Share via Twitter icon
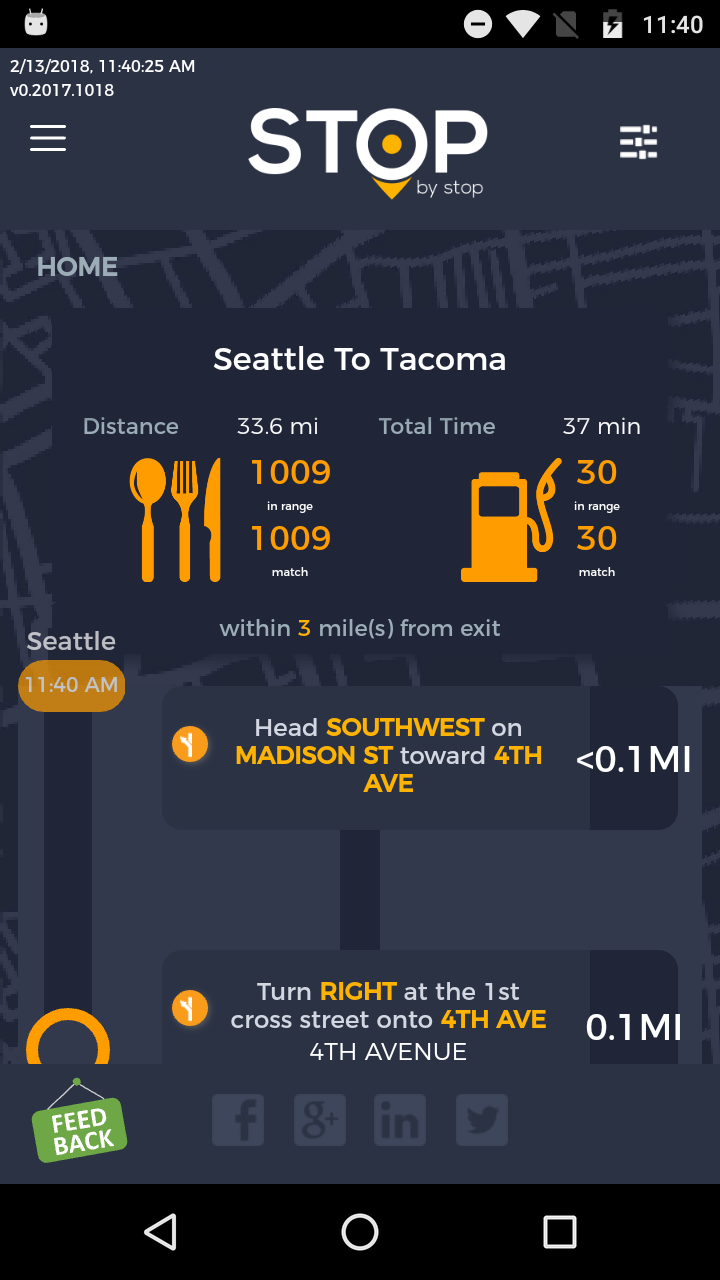720x1280 pixels. point(482,1120)
